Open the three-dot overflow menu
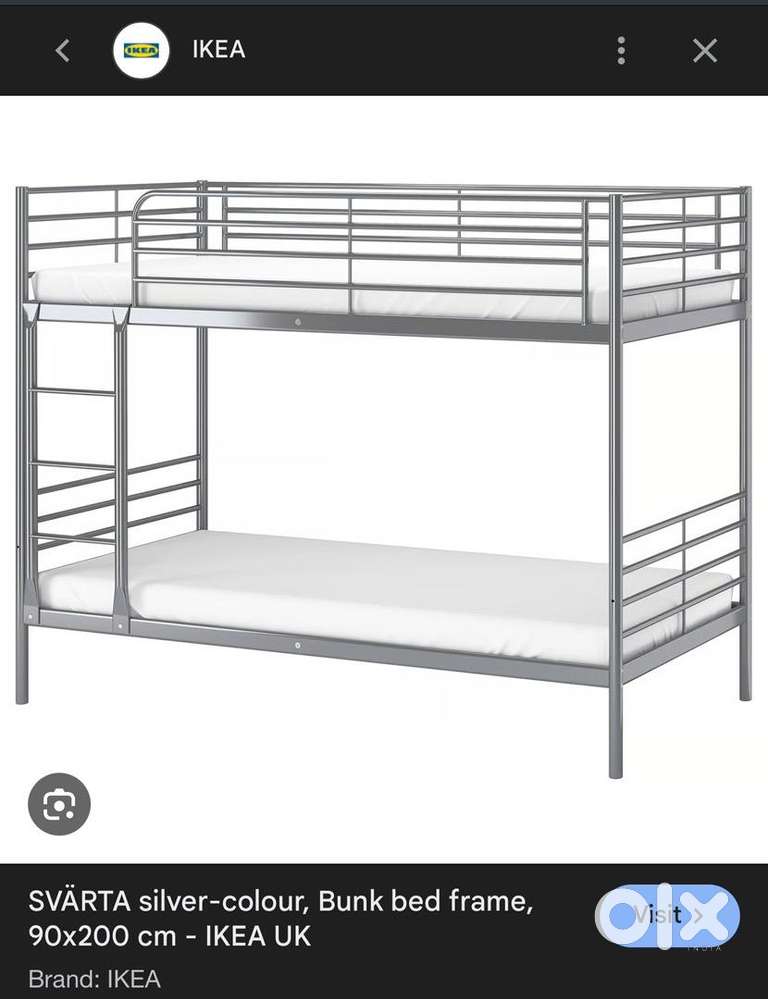This screenshot has height=999, width=768. click(x=621, y=50)
